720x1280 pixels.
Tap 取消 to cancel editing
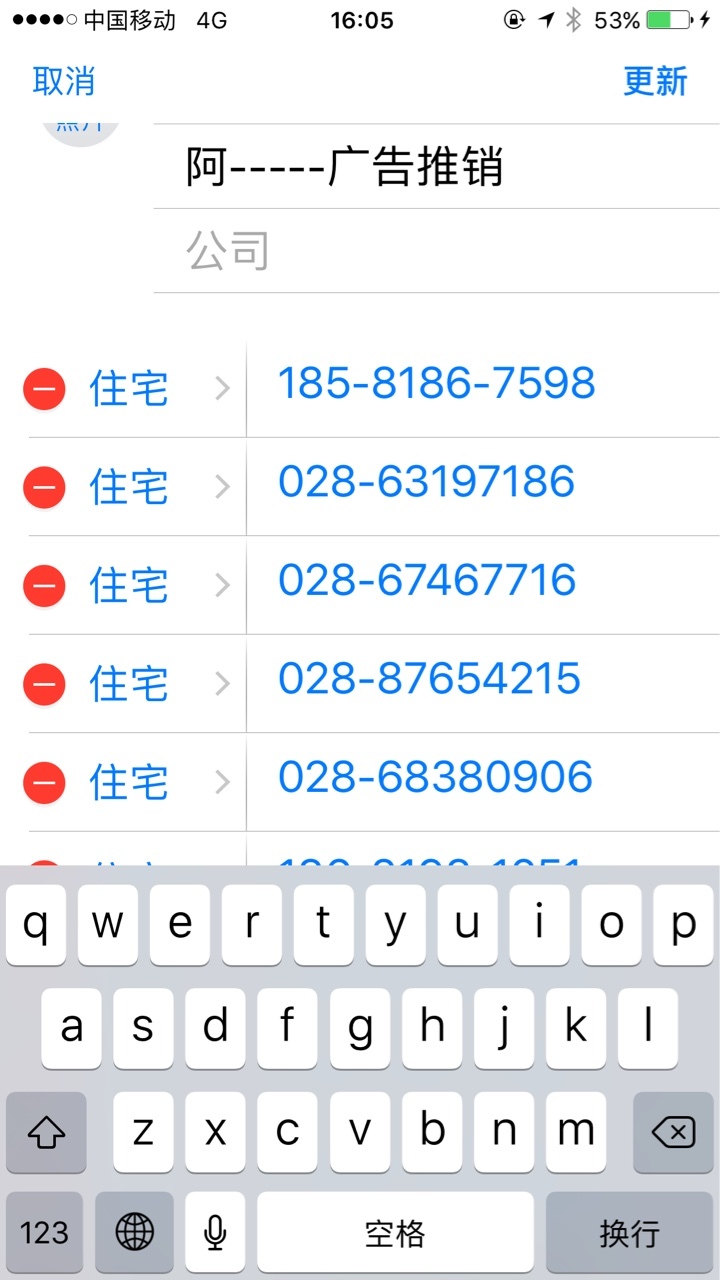64,81
